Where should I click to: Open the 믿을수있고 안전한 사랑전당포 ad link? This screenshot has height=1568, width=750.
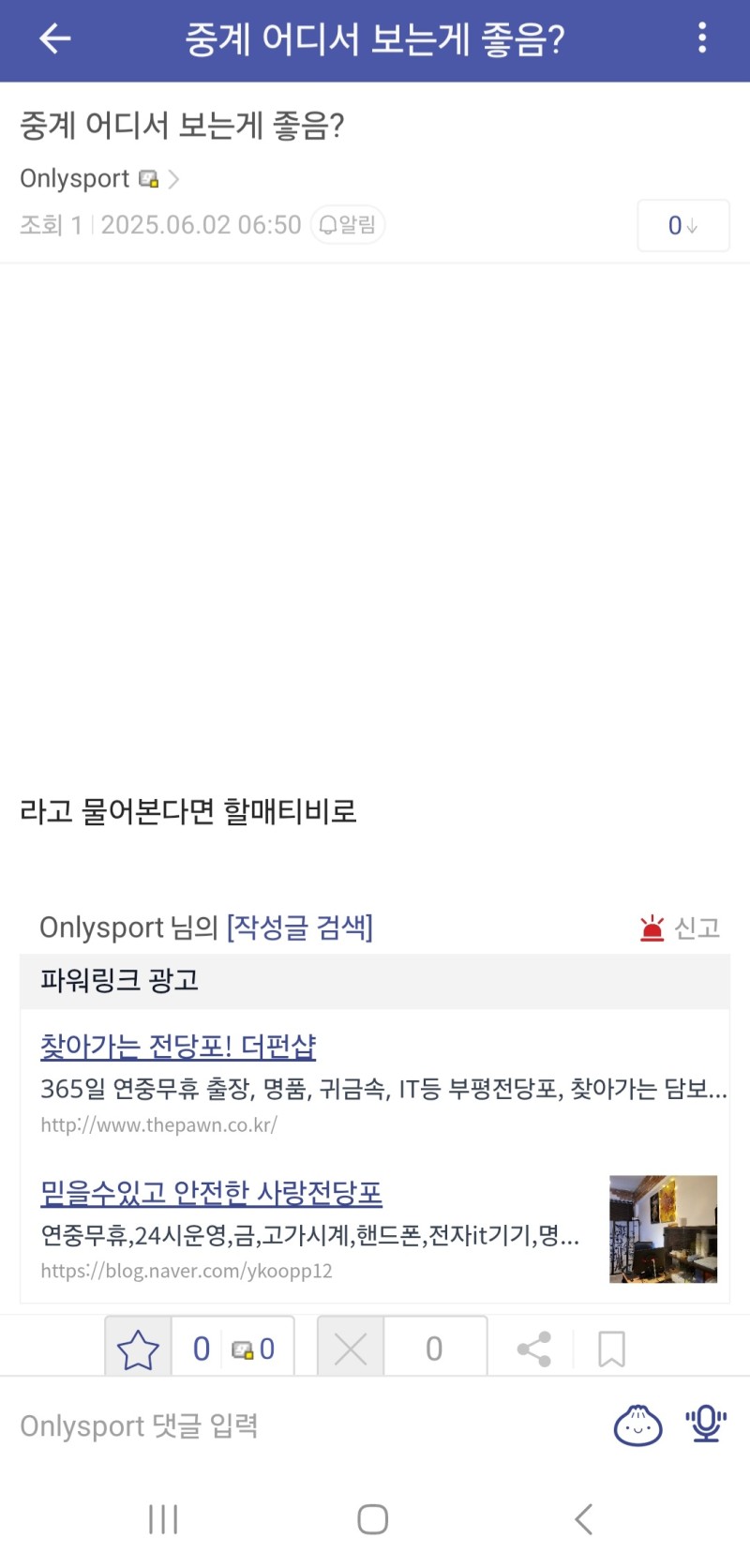[x=211, y=1193]
